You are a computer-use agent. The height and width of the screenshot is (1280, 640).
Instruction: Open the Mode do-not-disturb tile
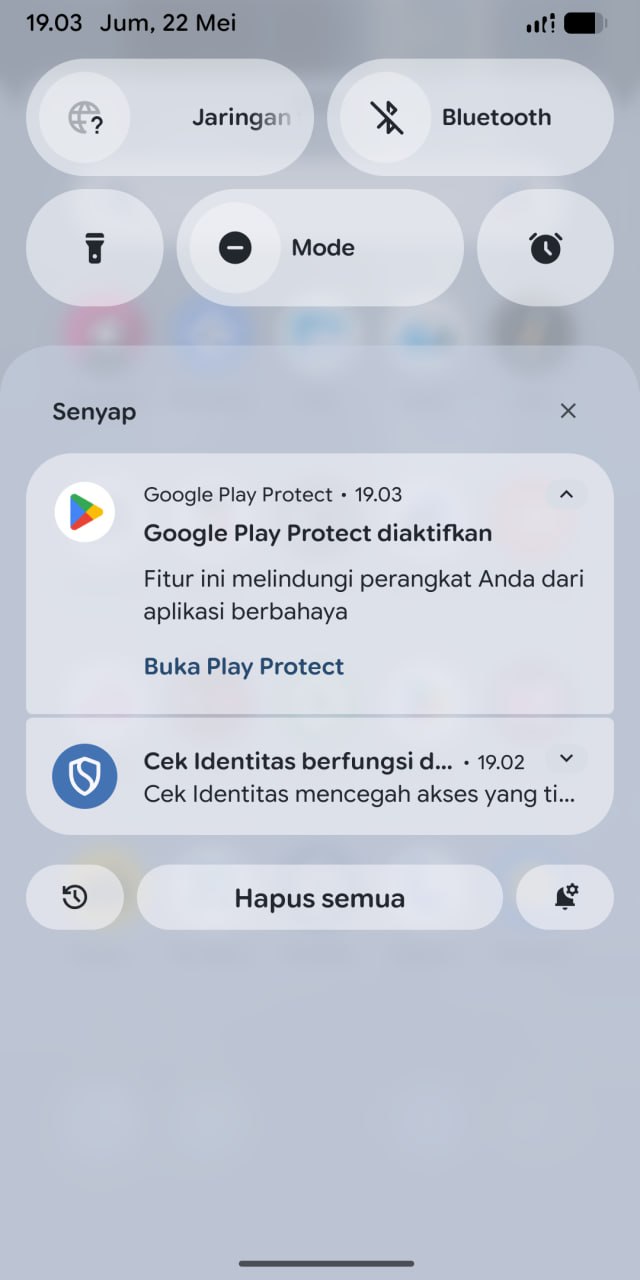pyautogui.click(x=320, y=248)
